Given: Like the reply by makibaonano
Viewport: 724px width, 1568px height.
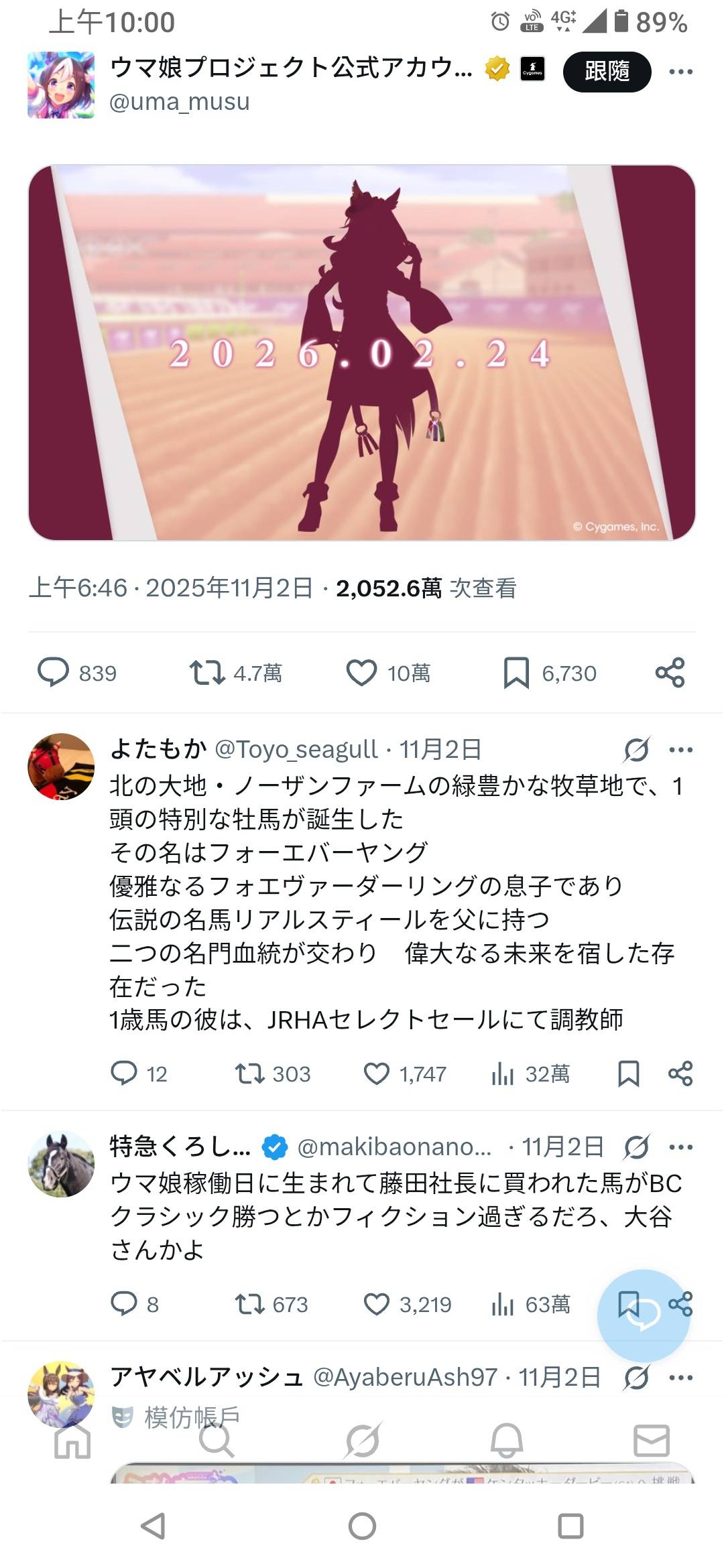Looking at the screenshot, I should pyautogui.click(x=376, y=1304).
